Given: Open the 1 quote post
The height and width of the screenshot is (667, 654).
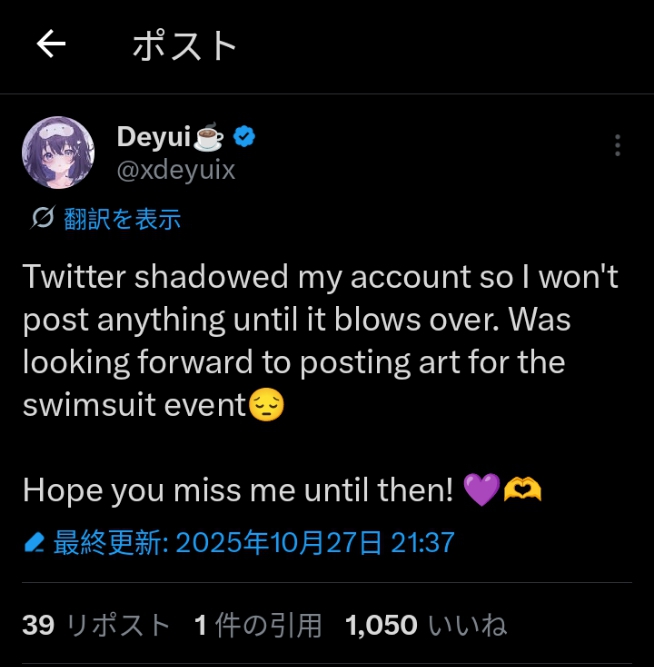Looking at the screenshot, I should (257, 625).
